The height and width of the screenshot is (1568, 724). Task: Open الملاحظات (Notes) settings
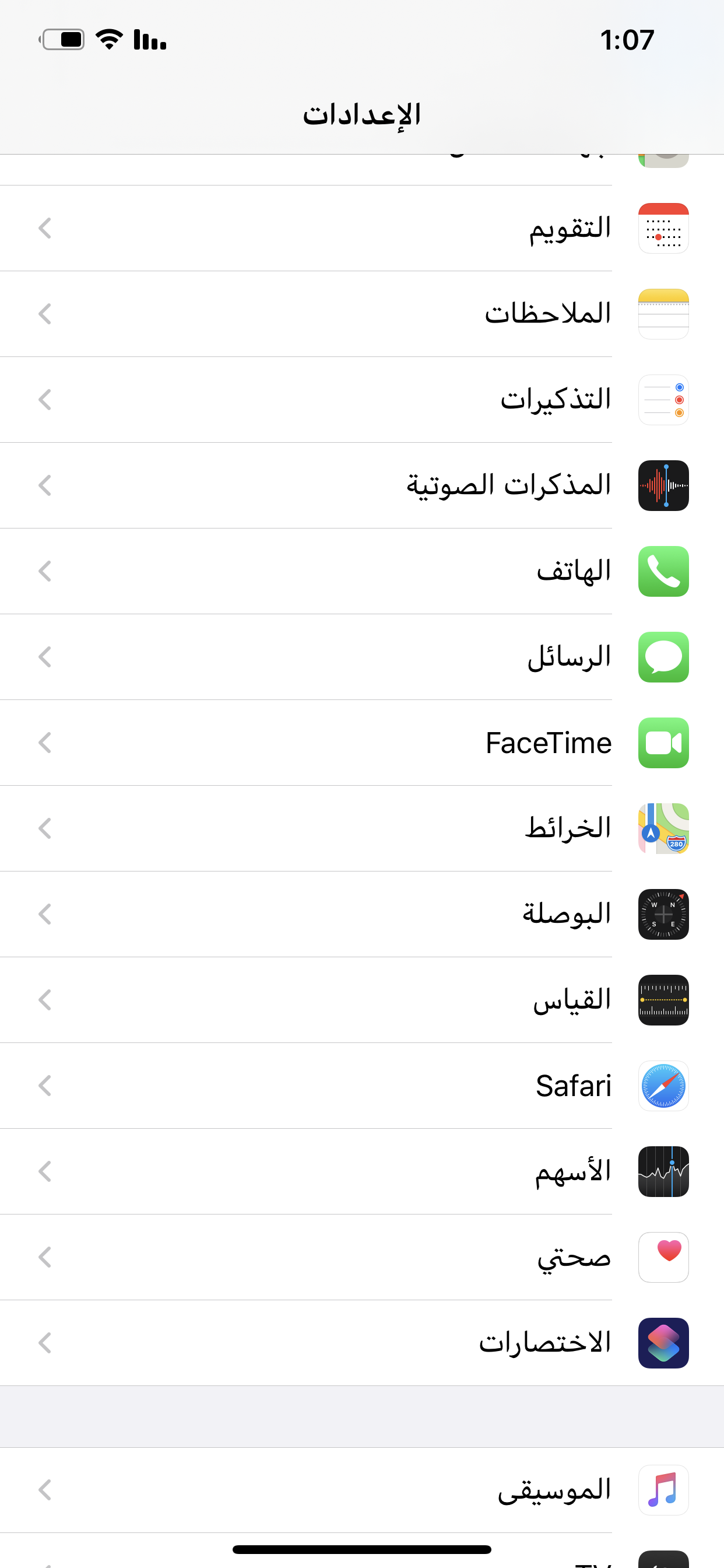click(362, 314)
